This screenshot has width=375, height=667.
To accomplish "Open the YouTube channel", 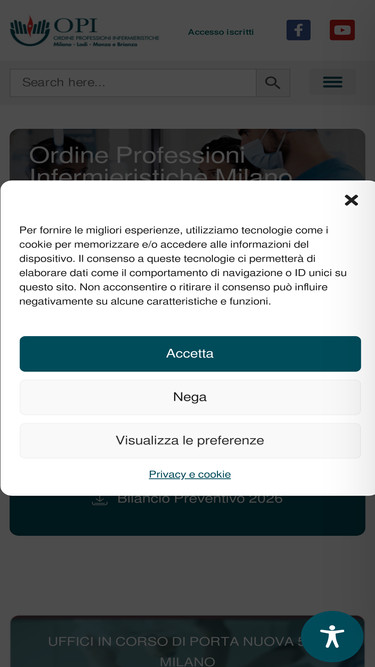I will [342, 30].
